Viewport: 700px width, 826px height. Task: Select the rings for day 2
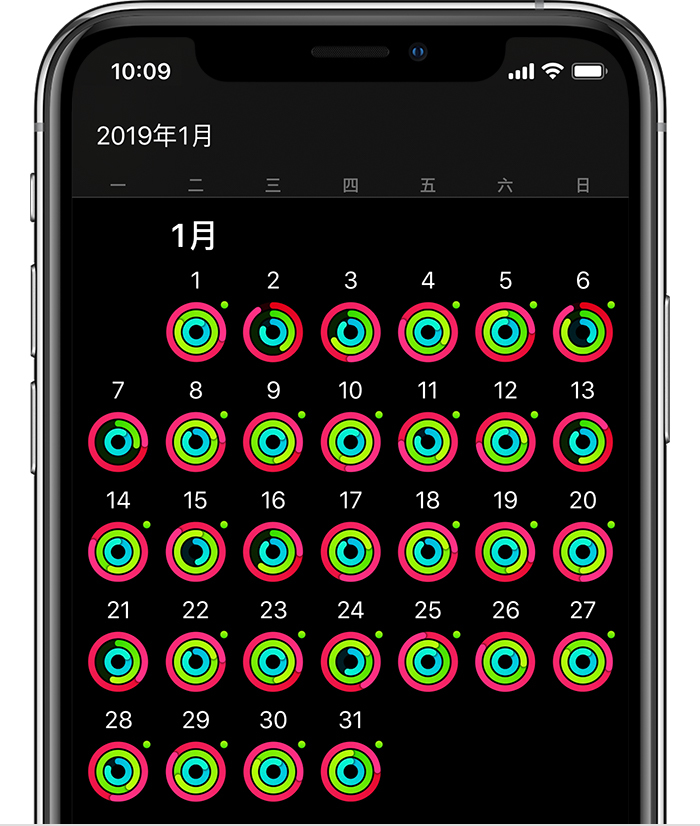273,332
